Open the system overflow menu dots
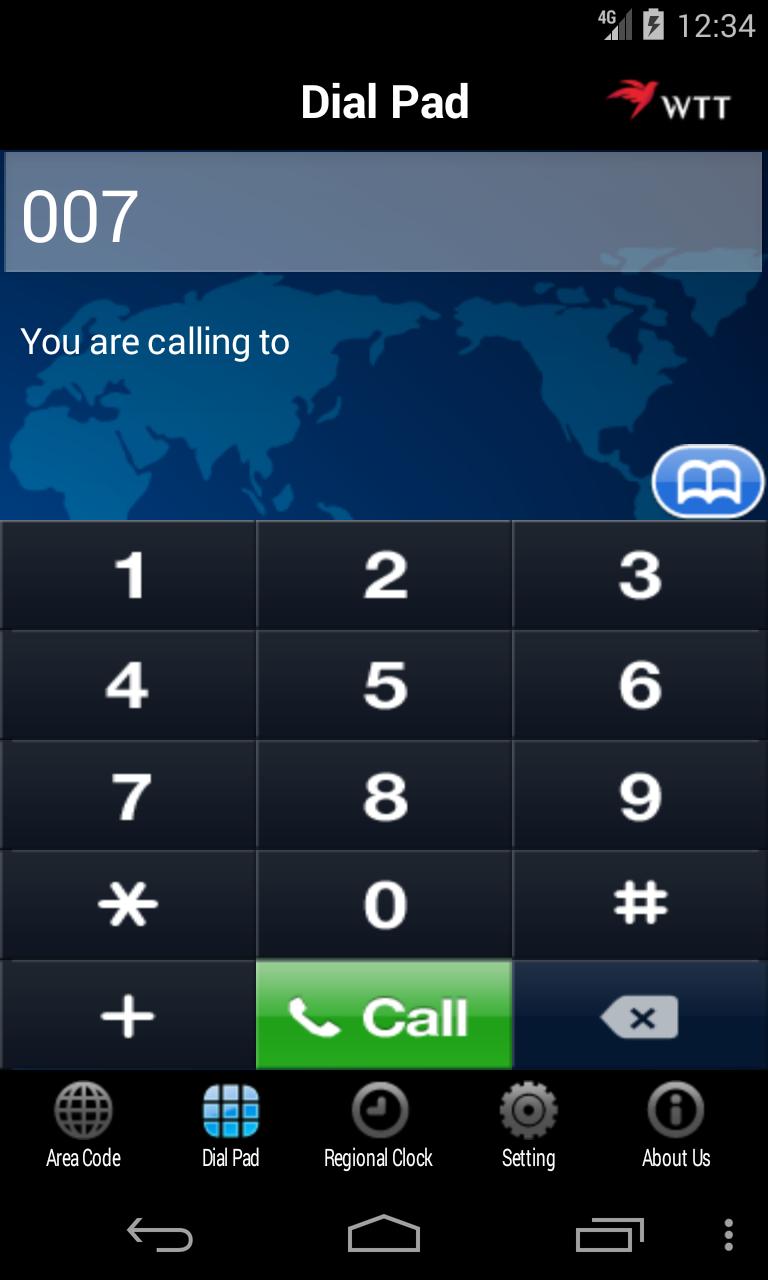The image size is (768, 1280). (728, 1236)
